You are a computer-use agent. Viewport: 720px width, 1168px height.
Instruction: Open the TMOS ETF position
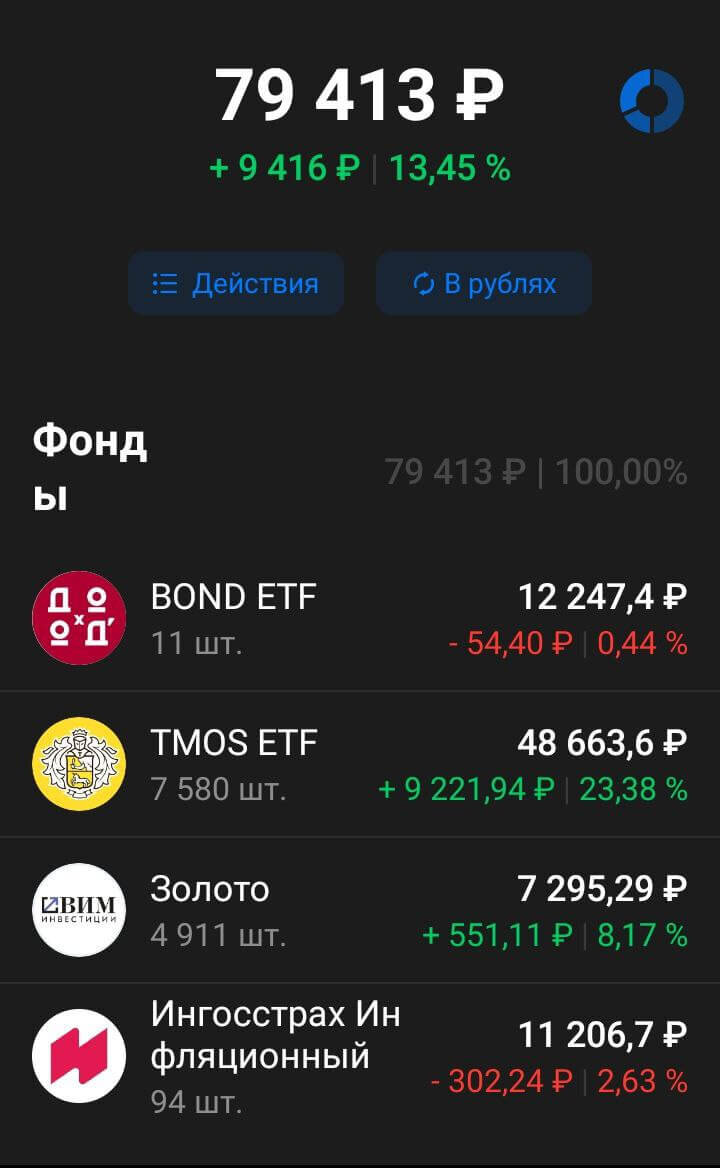click(x=360, y=763)
